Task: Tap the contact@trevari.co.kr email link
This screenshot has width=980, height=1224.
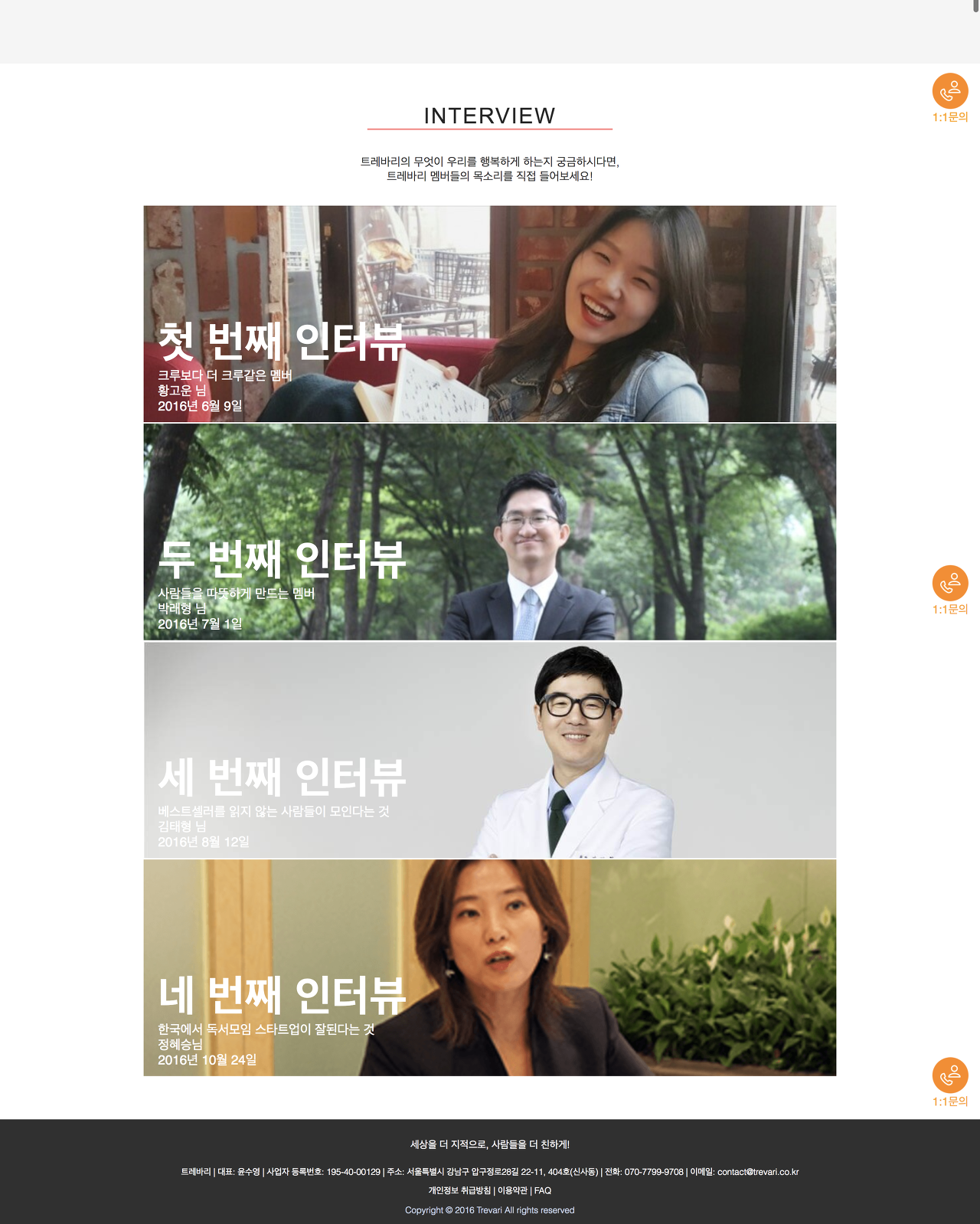Action: (758, 1172)
